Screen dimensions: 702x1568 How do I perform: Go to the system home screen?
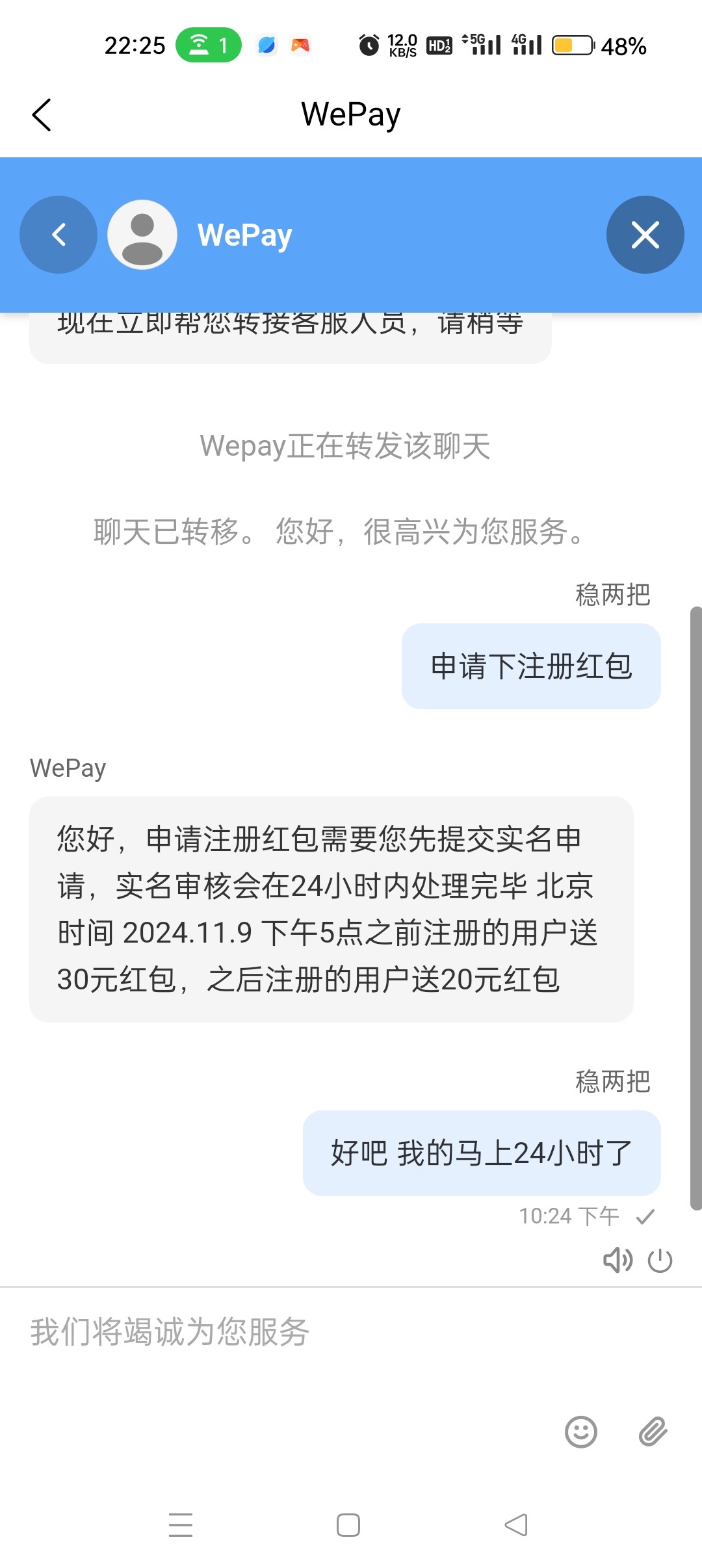point(348,1524)
